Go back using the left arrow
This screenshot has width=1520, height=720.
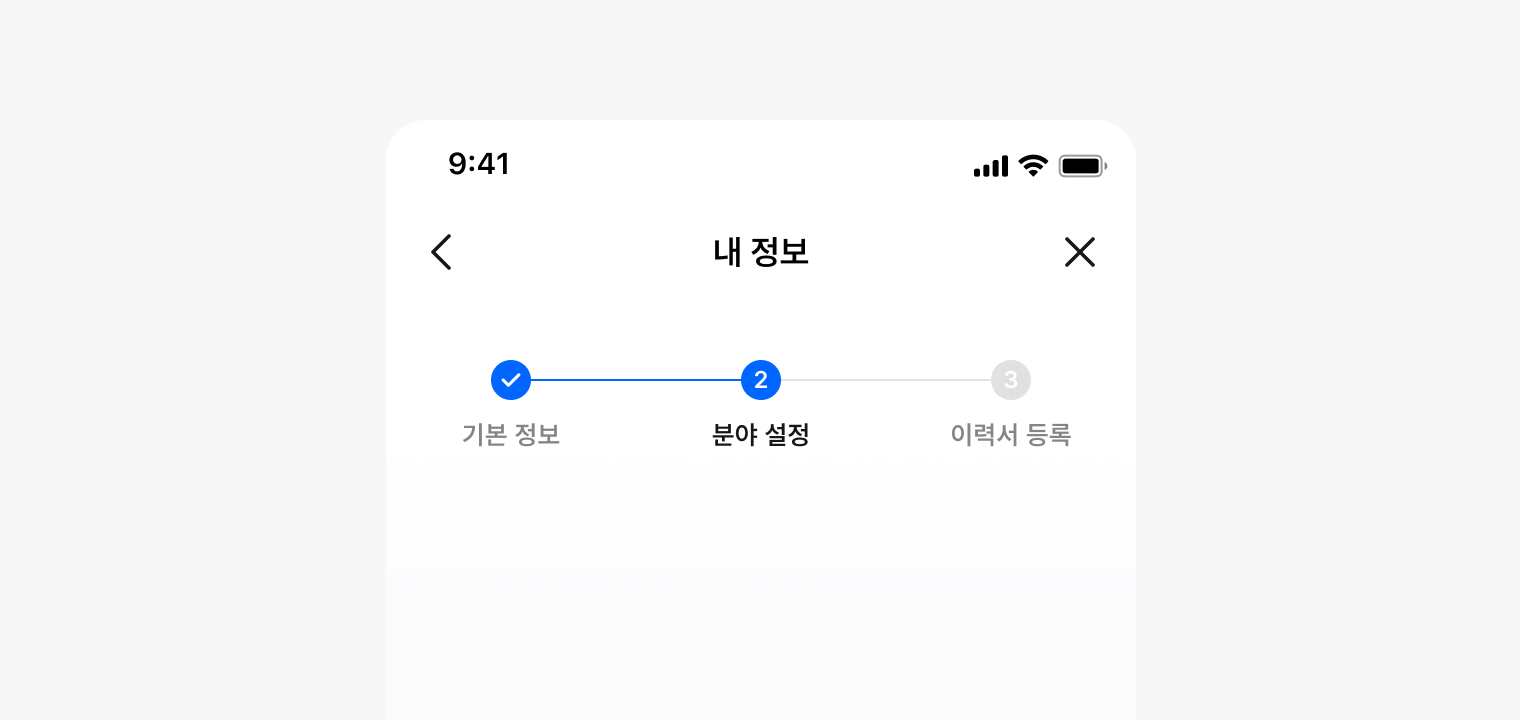(441, 252)
